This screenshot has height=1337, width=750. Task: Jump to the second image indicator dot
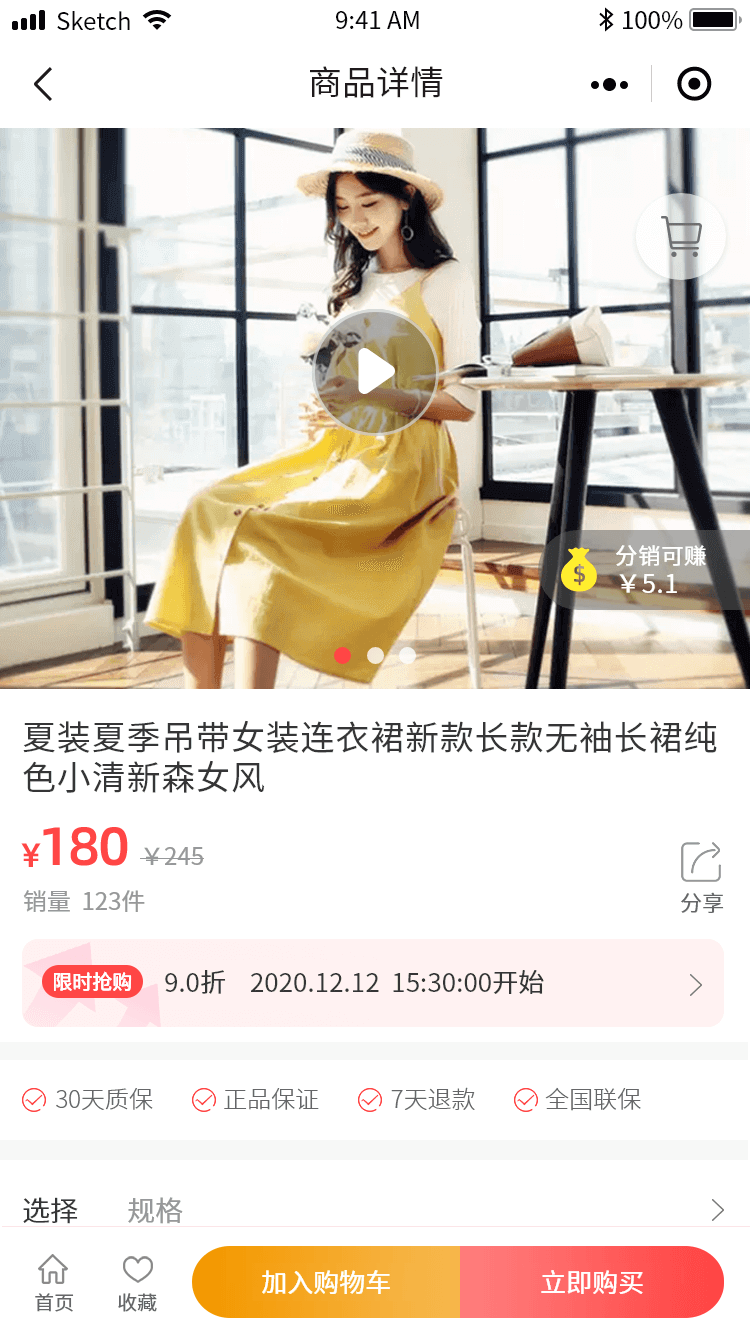(375, 656)
